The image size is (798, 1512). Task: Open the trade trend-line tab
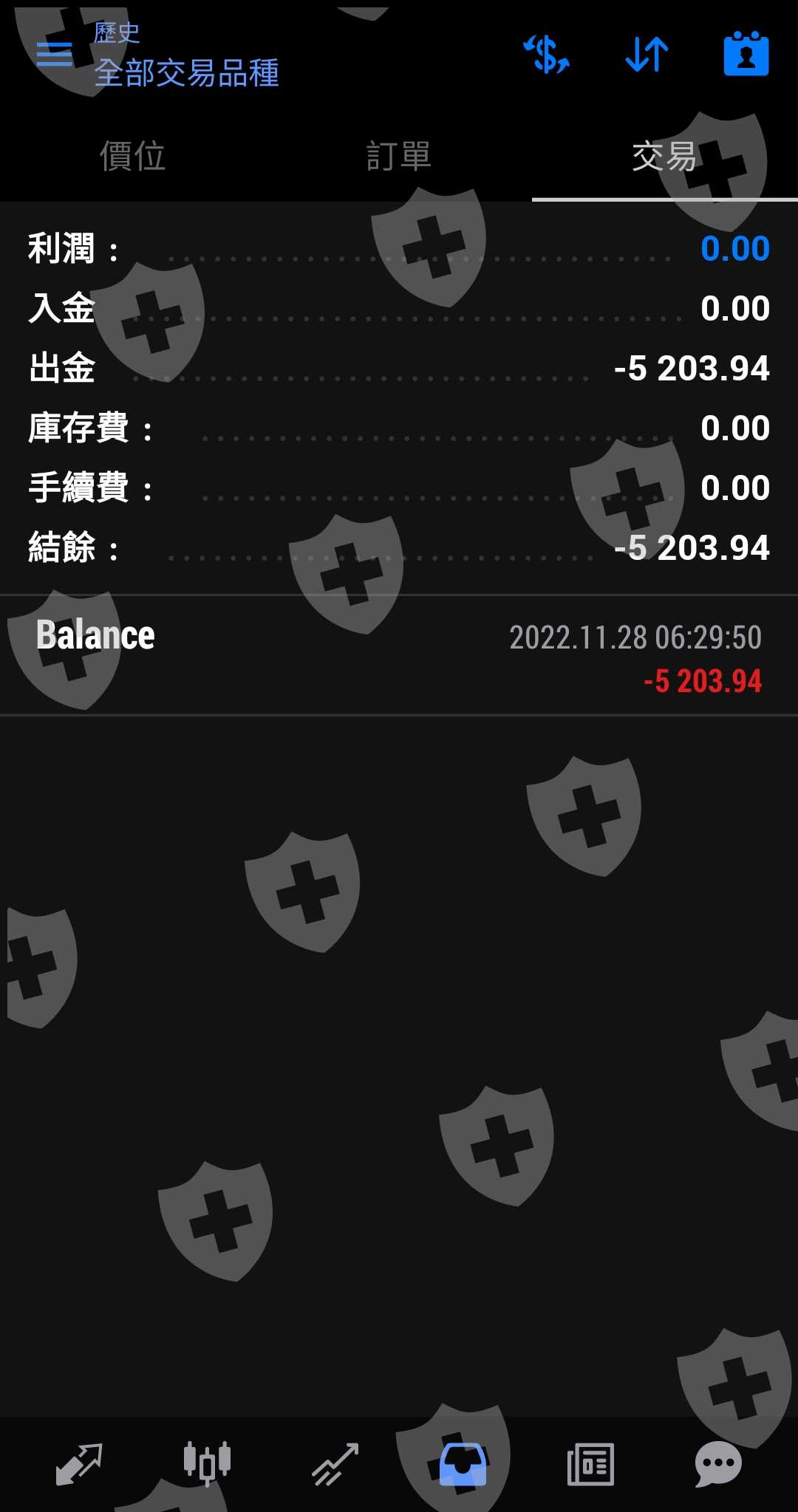335,1463
